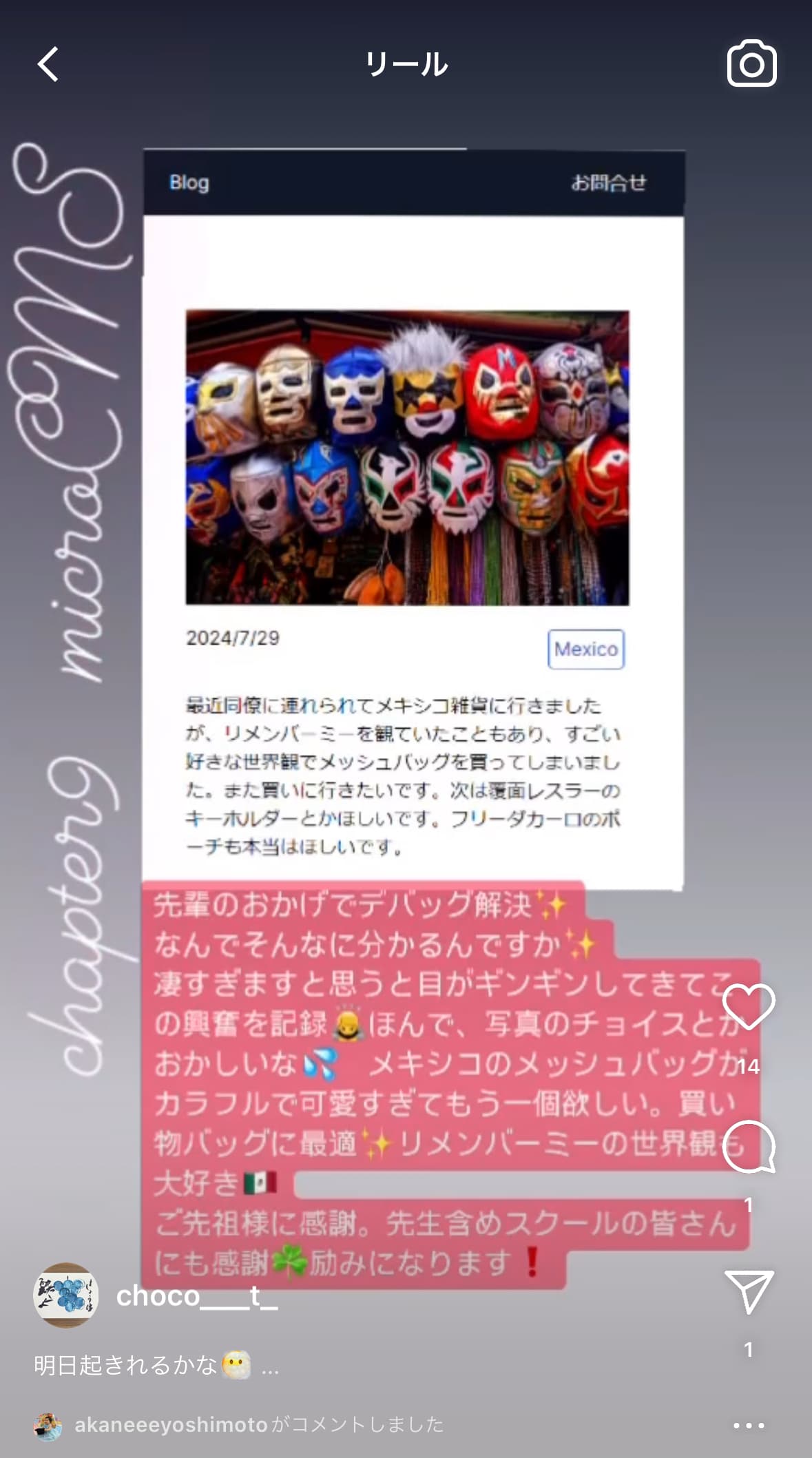Go back from the Reels screen
The width and height of the screenshot is (812, 1458).
(x=48, y=65)
